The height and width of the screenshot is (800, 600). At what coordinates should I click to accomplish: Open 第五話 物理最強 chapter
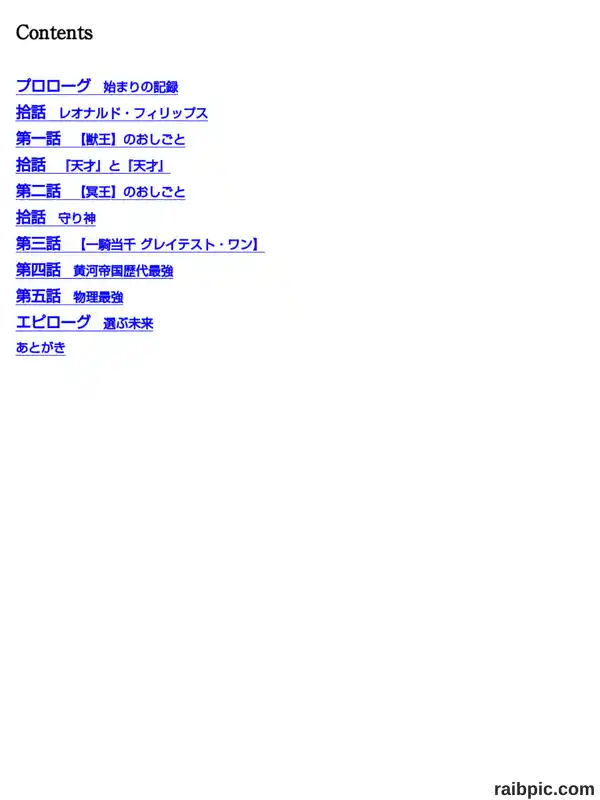click(x=69, y=296)
